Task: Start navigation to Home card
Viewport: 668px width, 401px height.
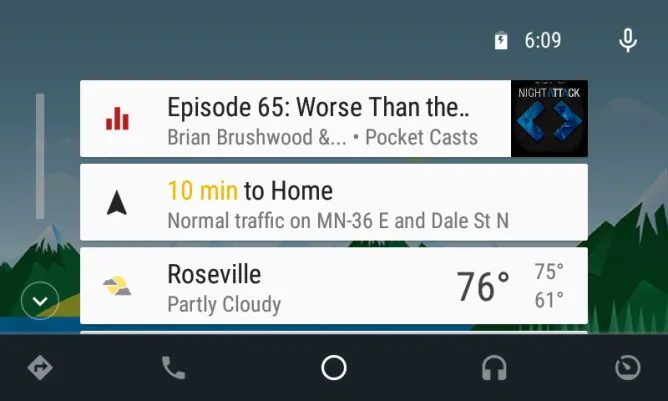Action: 333,202
